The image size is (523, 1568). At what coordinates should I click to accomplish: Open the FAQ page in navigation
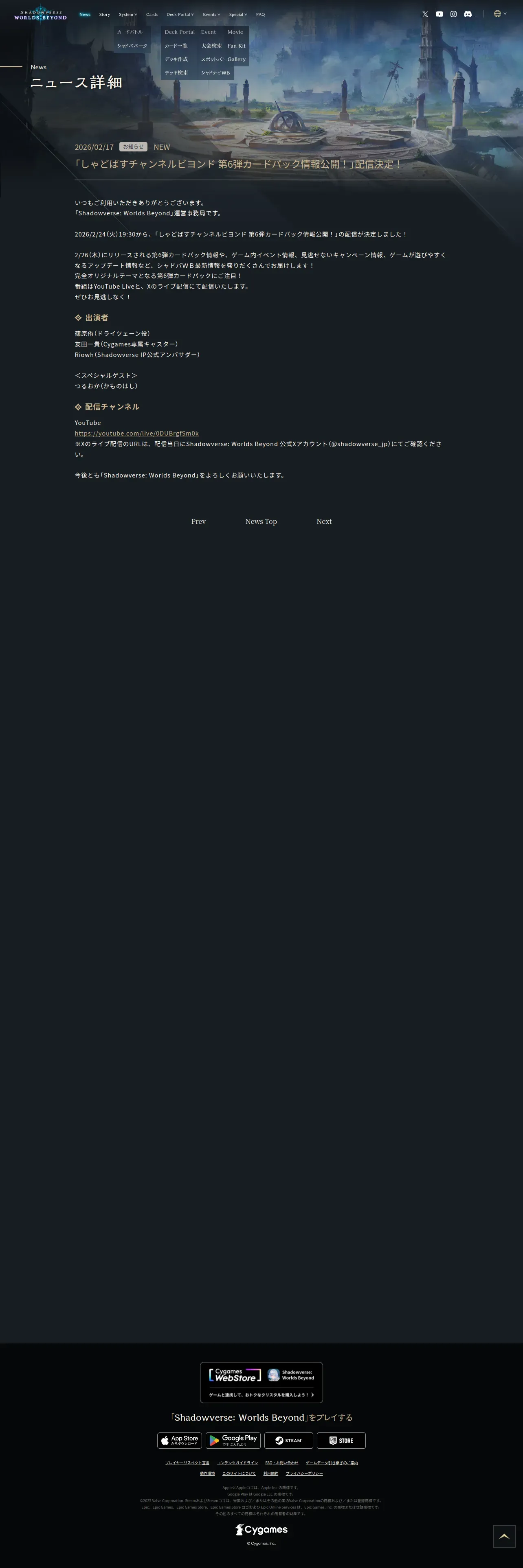[261, 15]
